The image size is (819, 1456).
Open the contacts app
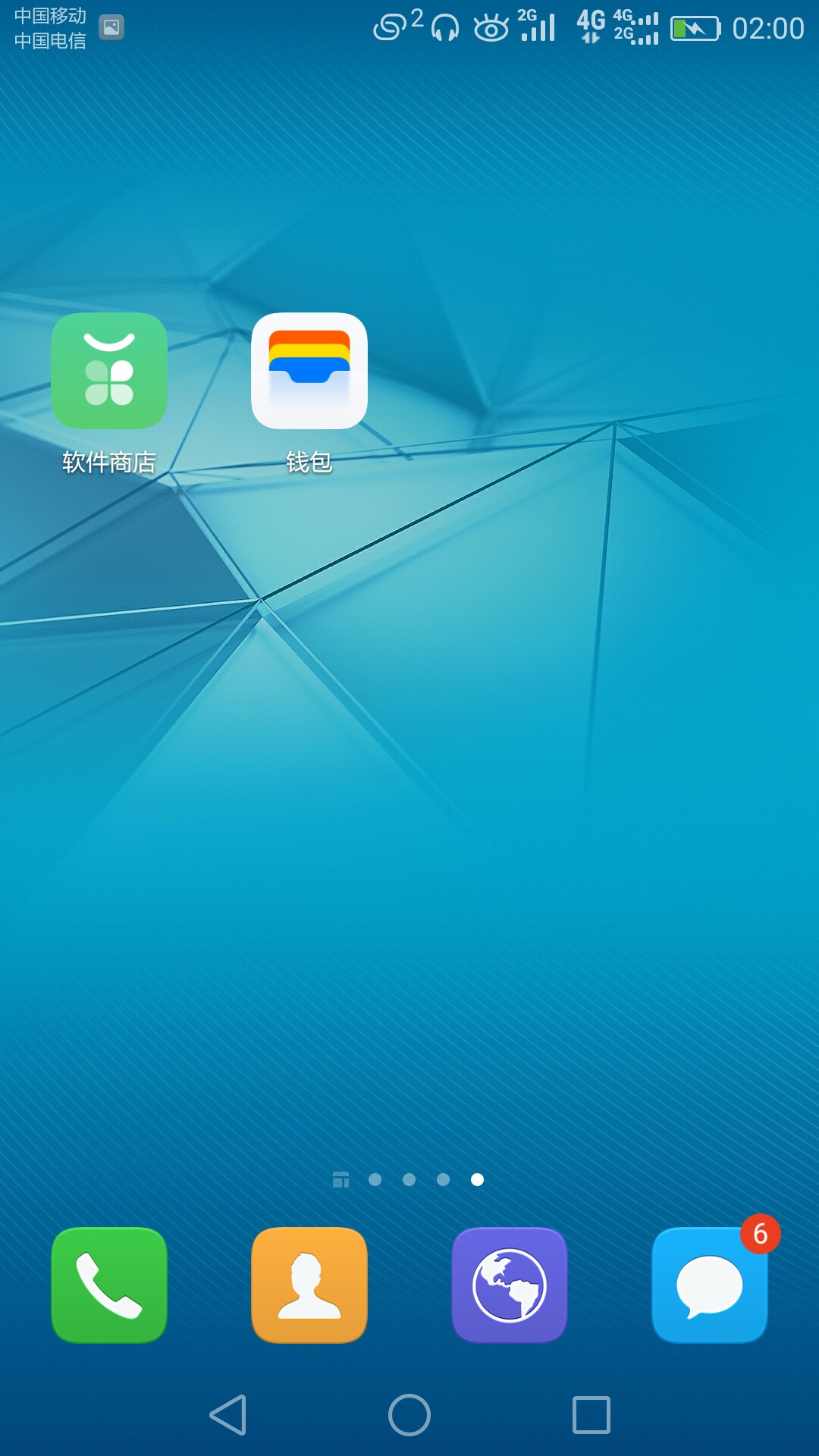[309, 1285]
